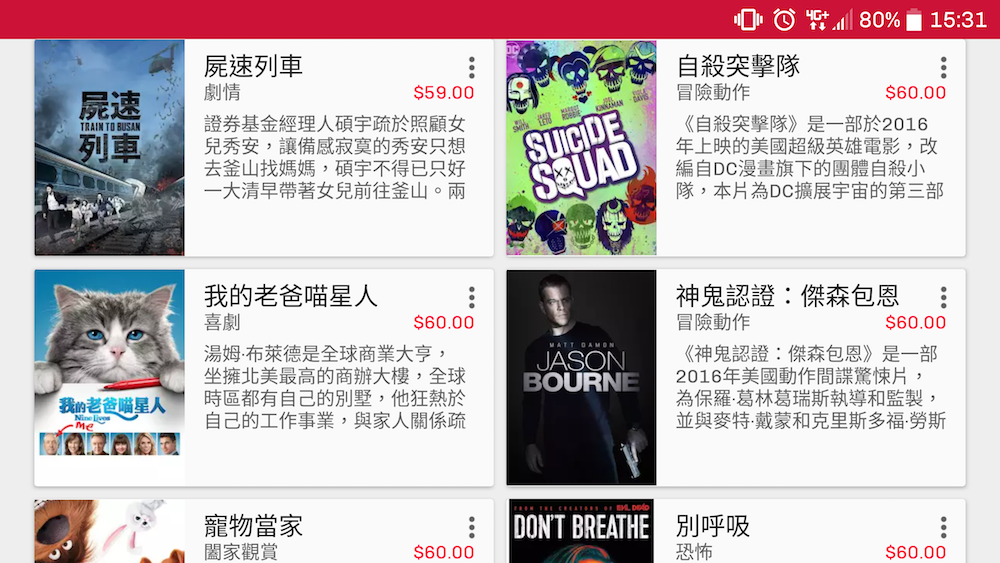Image resolution: width=1000 pixels, height=563 pixels.
Task: Open overflow menu for 我的老爸喵星人
Action: coord(471,298)
